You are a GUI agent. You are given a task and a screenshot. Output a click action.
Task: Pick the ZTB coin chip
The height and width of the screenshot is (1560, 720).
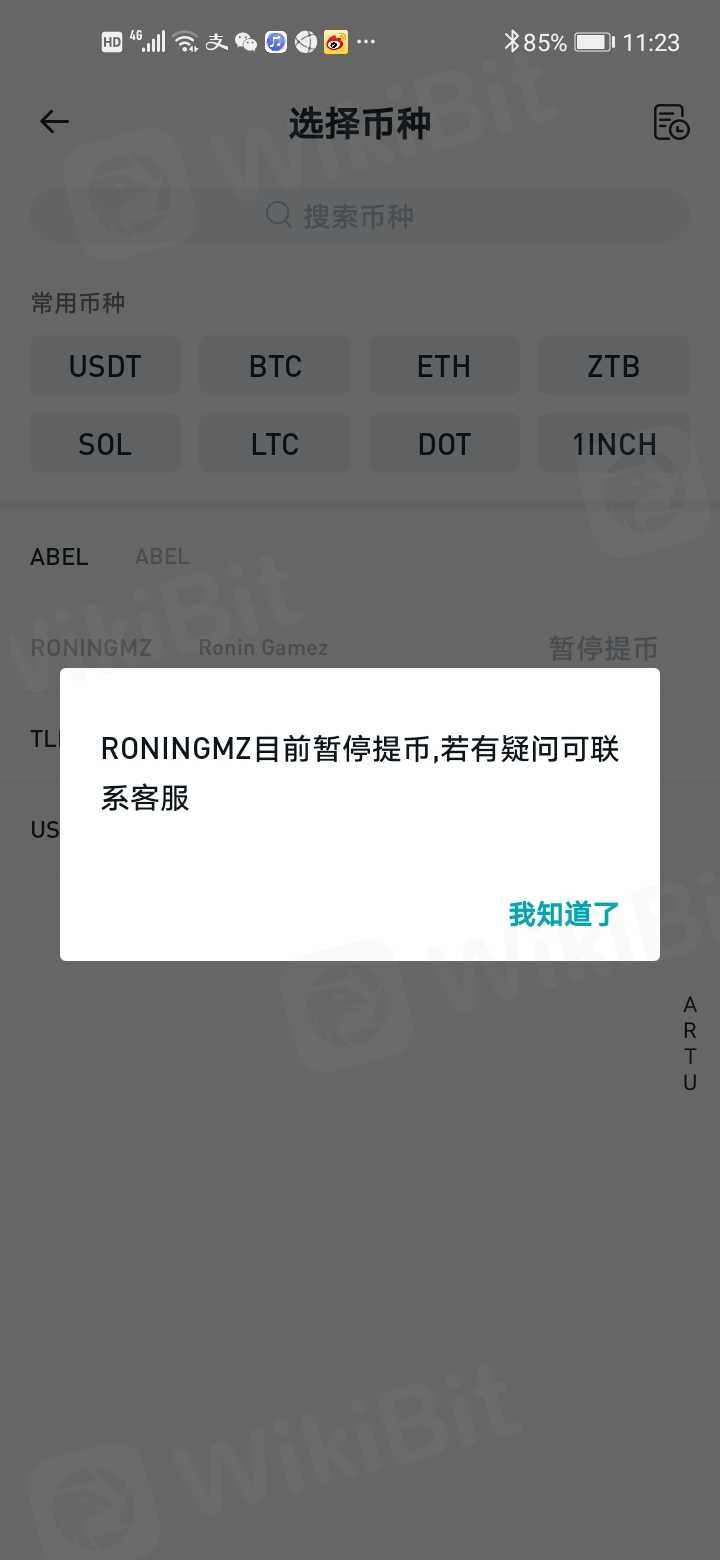coord(614,366)
